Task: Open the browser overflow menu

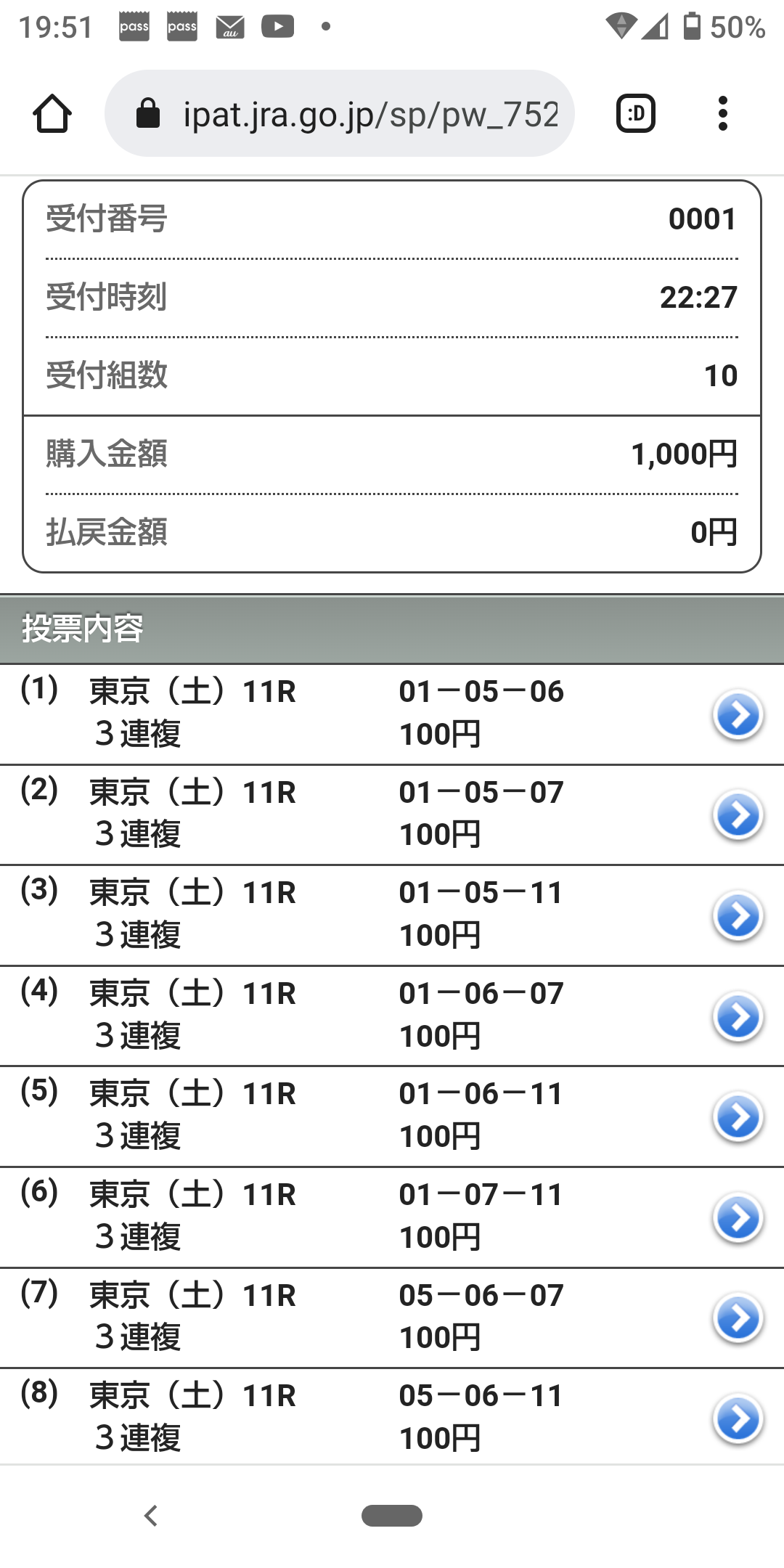Action: point(722,114)
